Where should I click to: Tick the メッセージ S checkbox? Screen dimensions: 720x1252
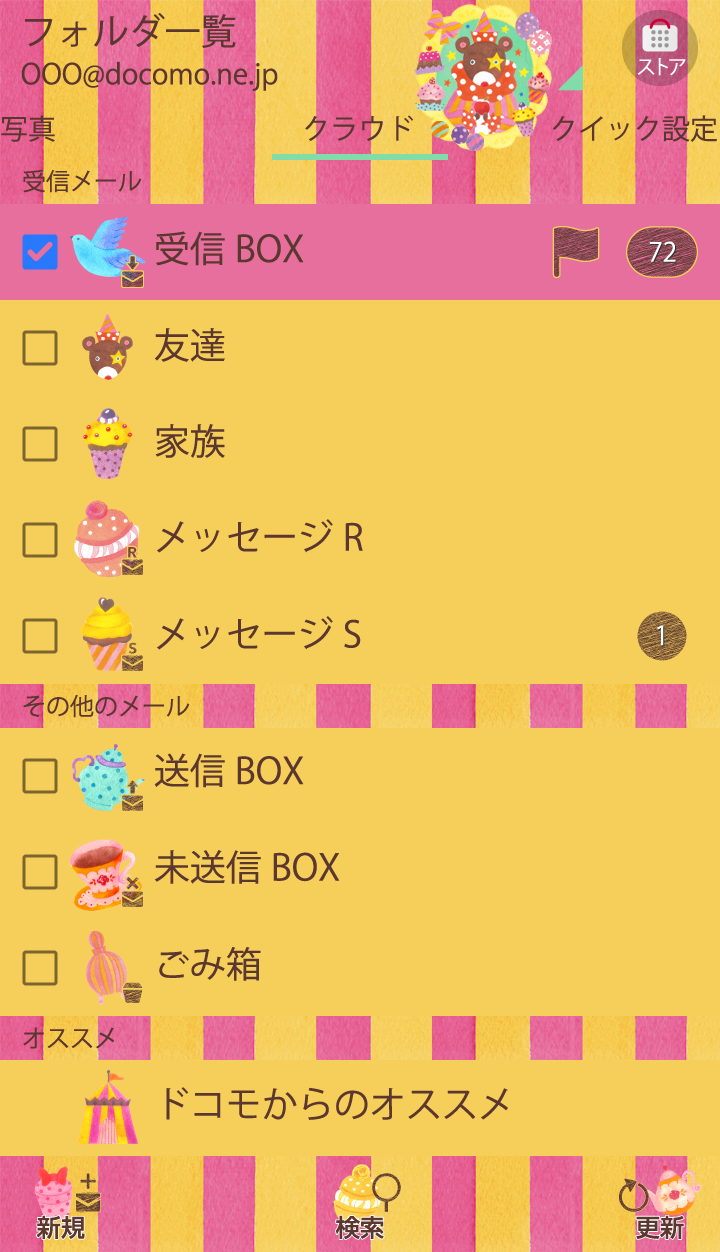40,636
